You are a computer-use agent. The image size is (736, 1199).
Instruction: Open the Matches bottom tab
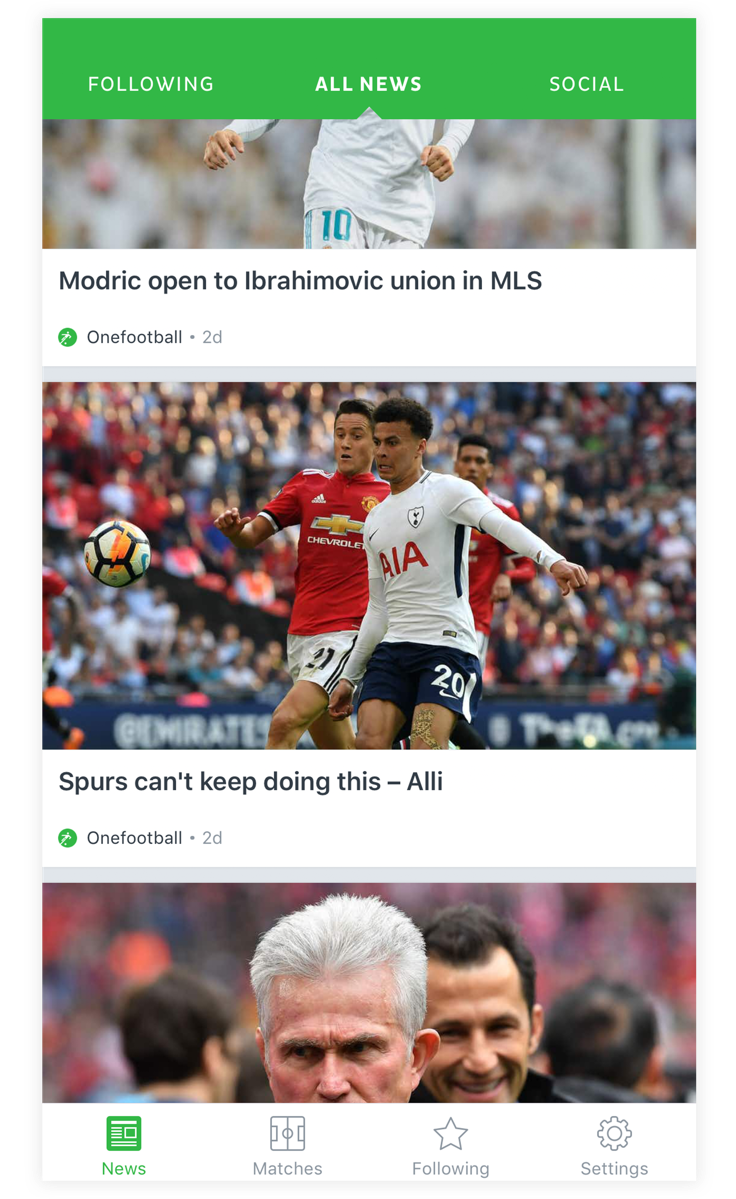(287, 1146)
